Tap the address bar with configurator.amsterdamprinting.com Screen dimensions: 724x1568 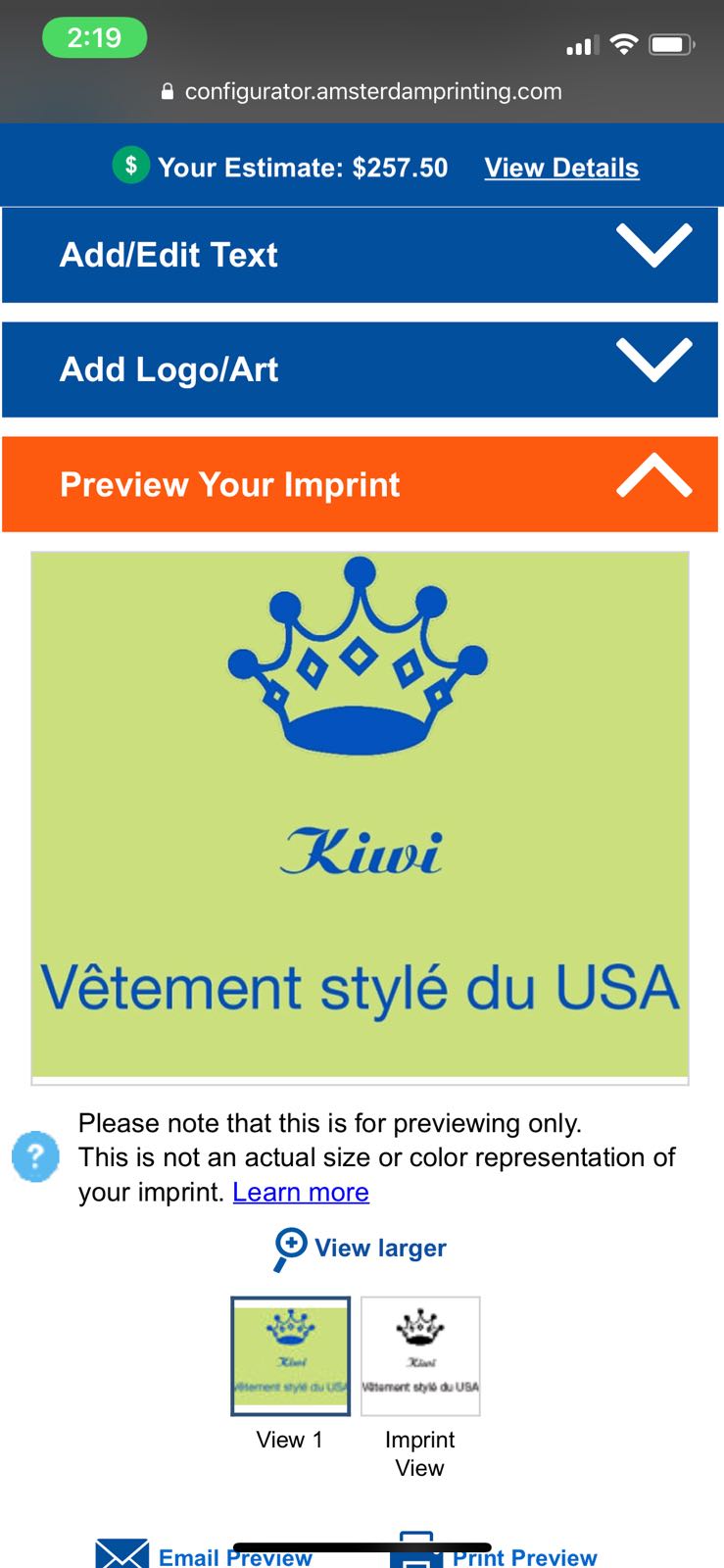[x=362, y=91]
